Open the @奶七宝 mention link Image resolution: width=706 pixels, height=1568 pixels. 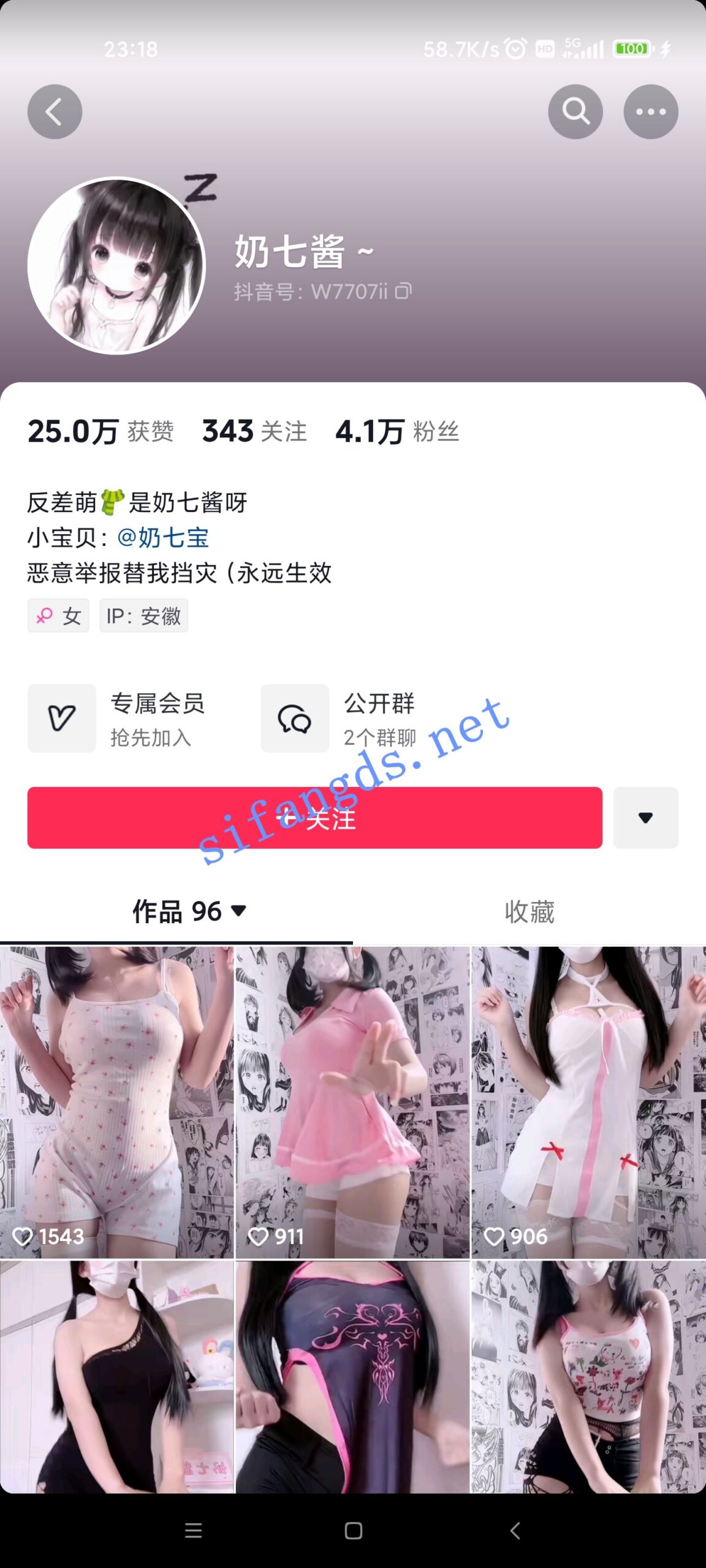click(163, 538)
